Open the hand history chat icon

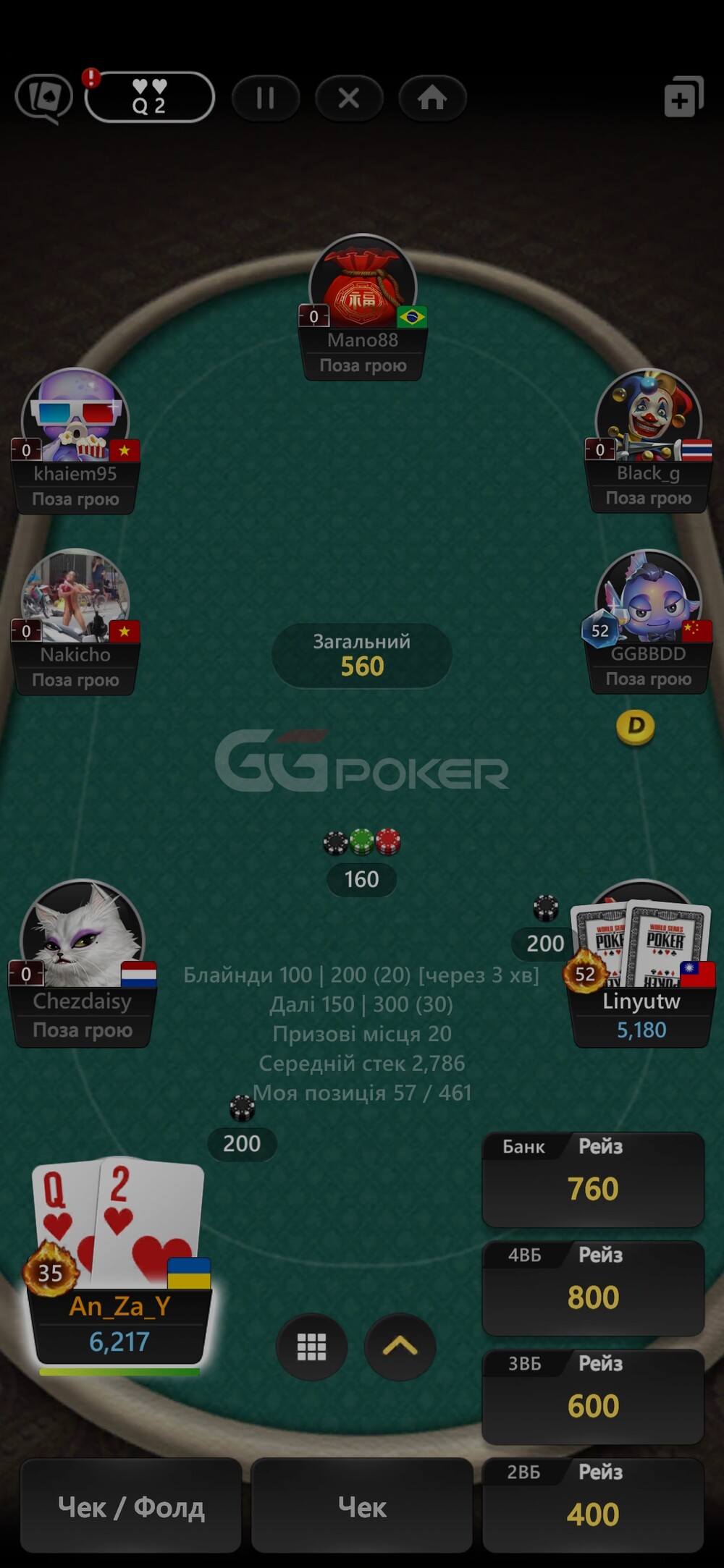point(43,98)
